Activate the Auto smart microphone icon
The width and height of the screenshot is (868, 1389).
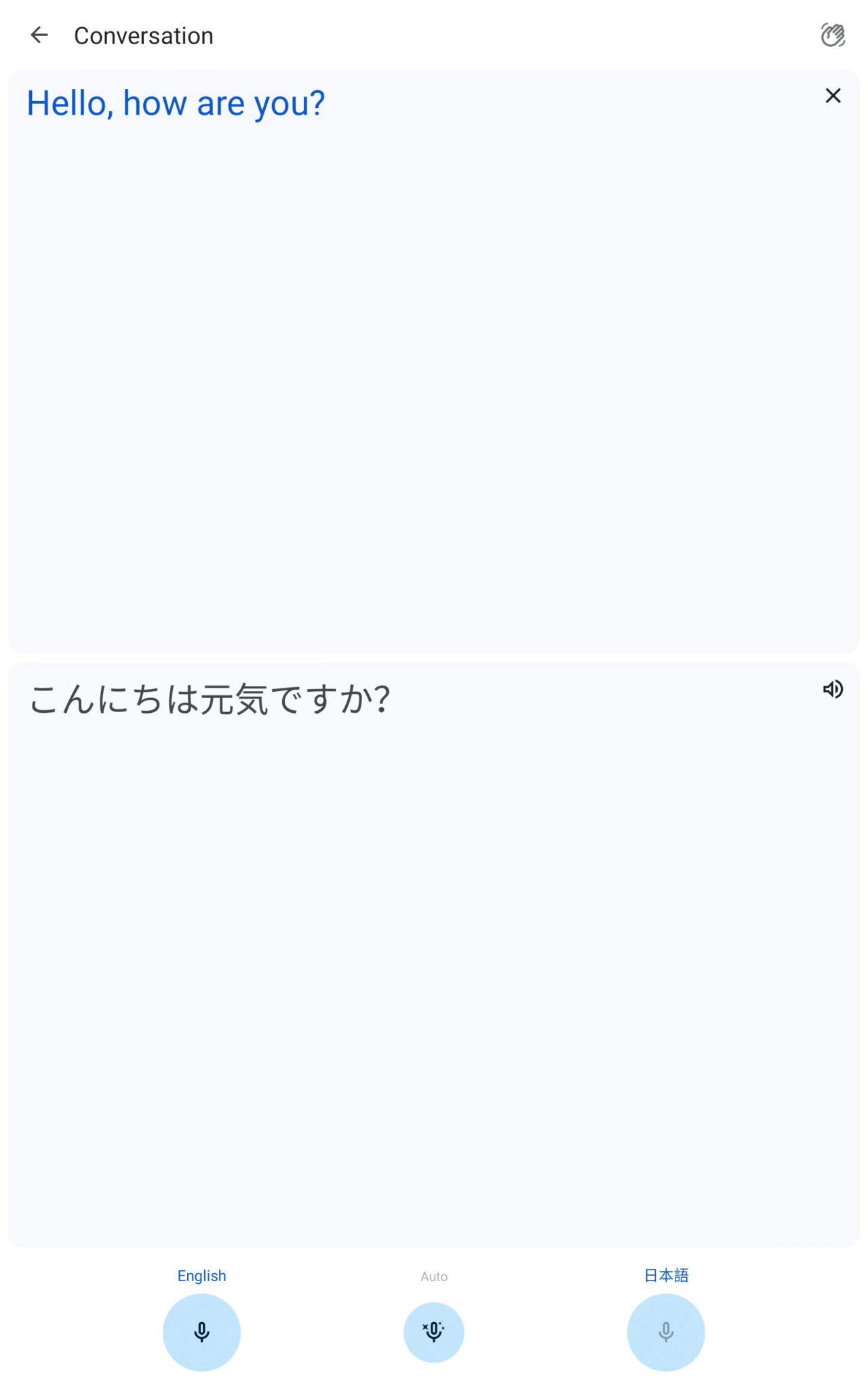pos(433,1331)
